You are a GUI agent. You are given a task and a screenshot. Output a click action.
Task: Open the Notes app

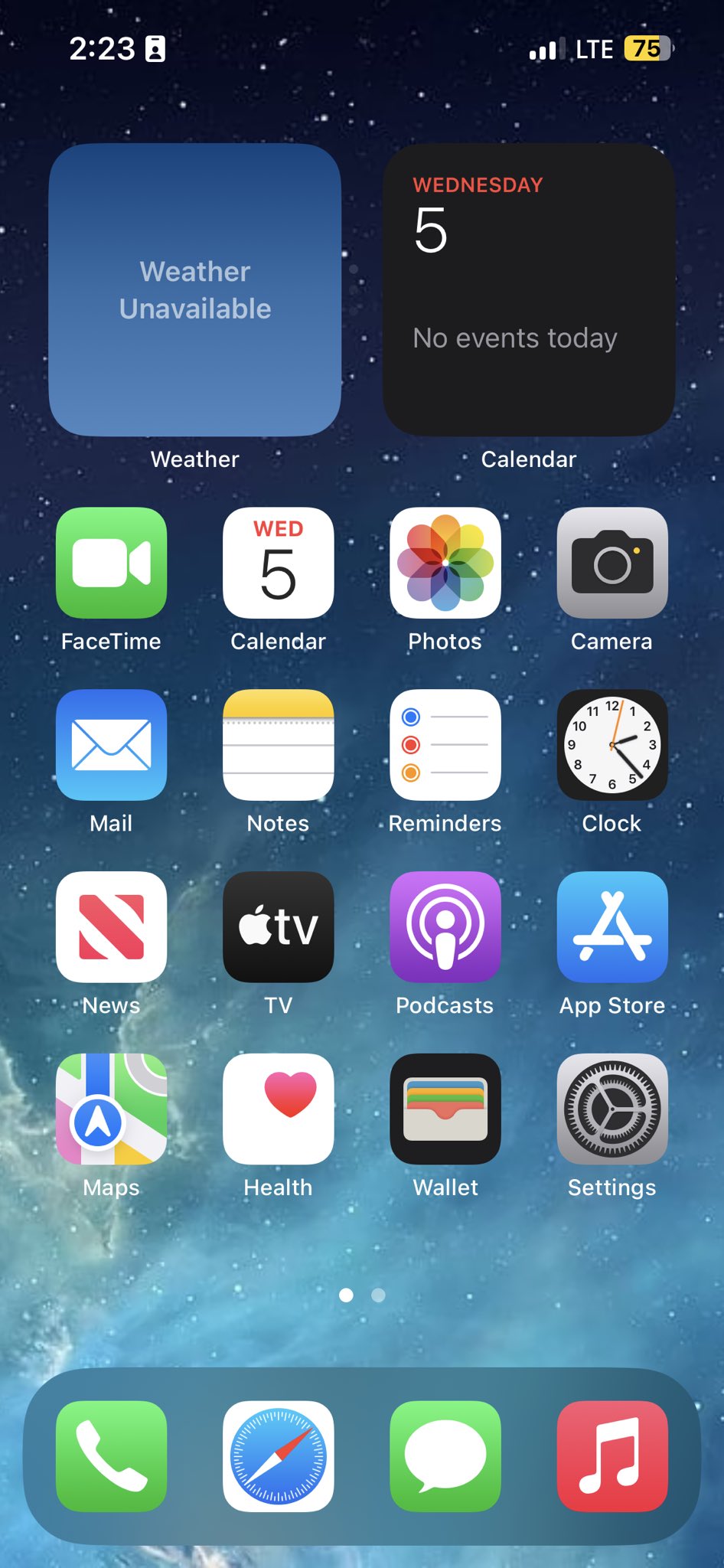pos(278,745)
